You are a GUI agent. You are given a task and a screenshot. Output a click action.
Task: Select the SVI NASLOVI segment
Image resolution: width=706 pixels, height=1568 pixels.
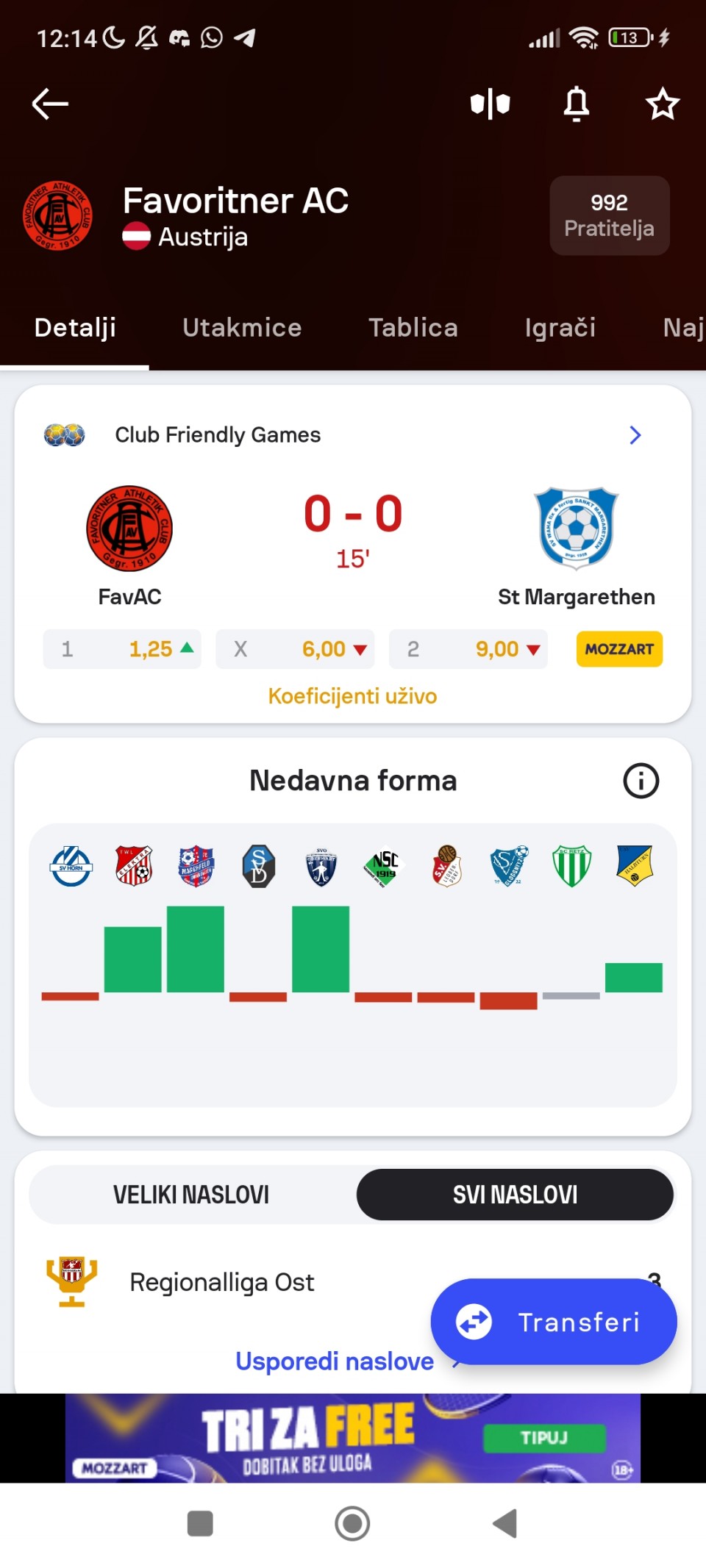pos(515,1195)
